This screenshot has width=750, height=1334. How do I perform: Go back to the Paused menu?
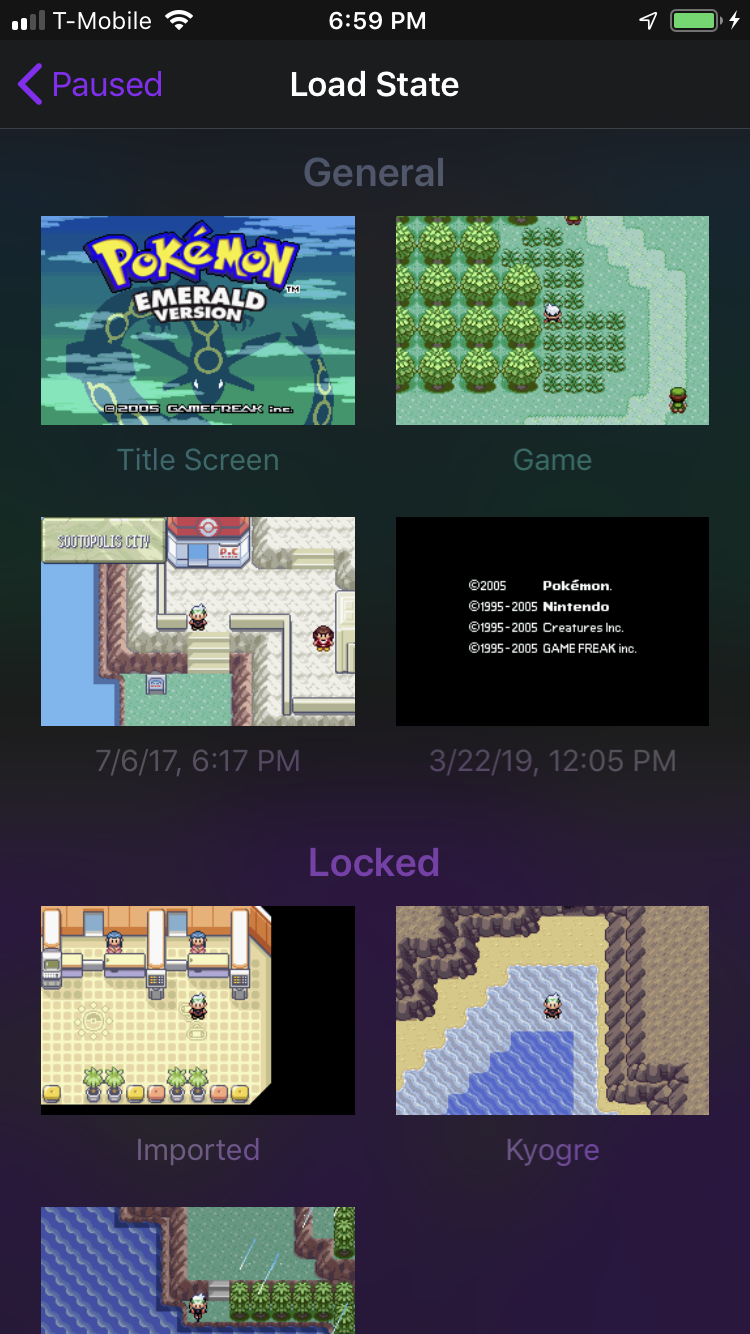point(90,85)
